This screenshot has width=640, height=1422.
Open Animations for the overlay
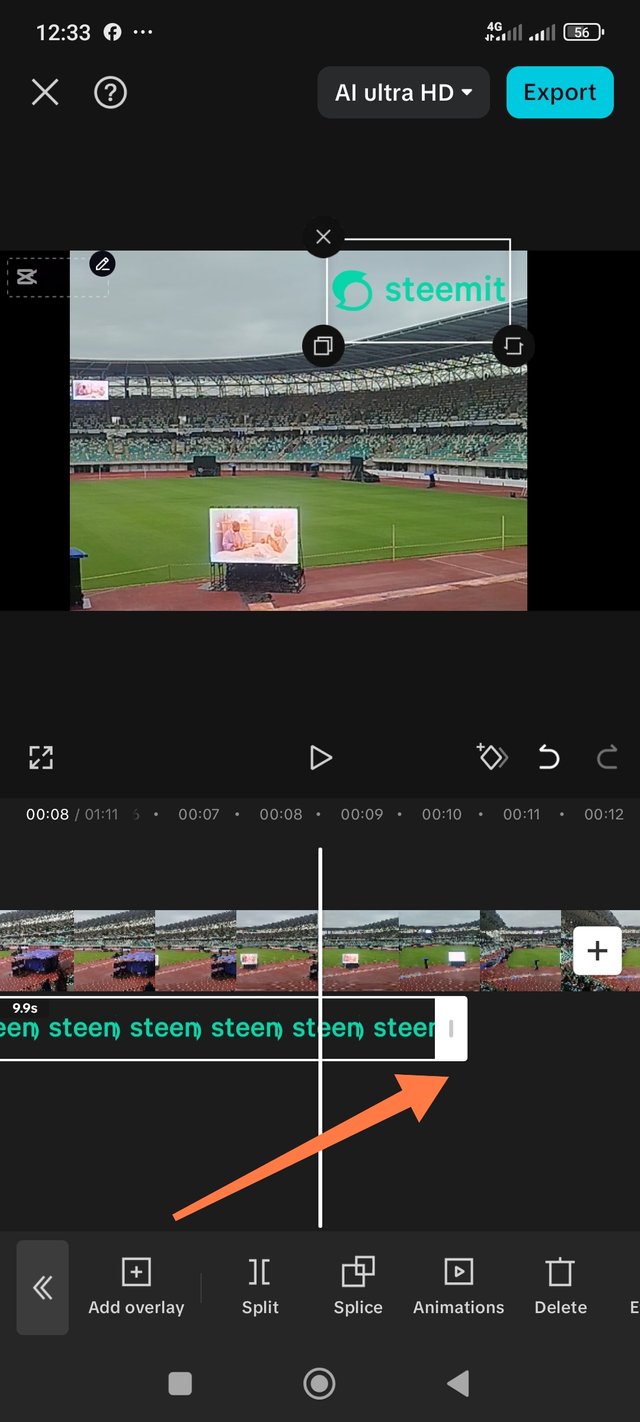tap(458, 1287)
